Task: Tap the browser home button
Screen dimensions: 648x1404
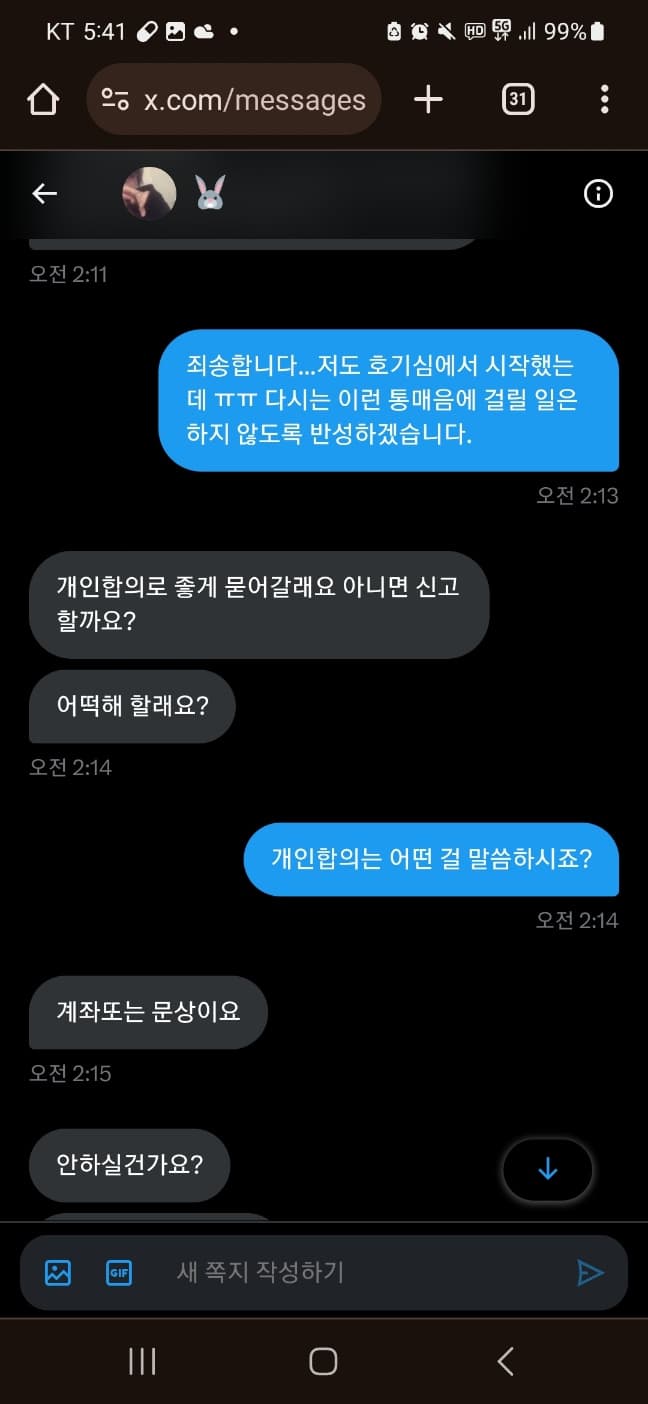Action: click(43, 100)
